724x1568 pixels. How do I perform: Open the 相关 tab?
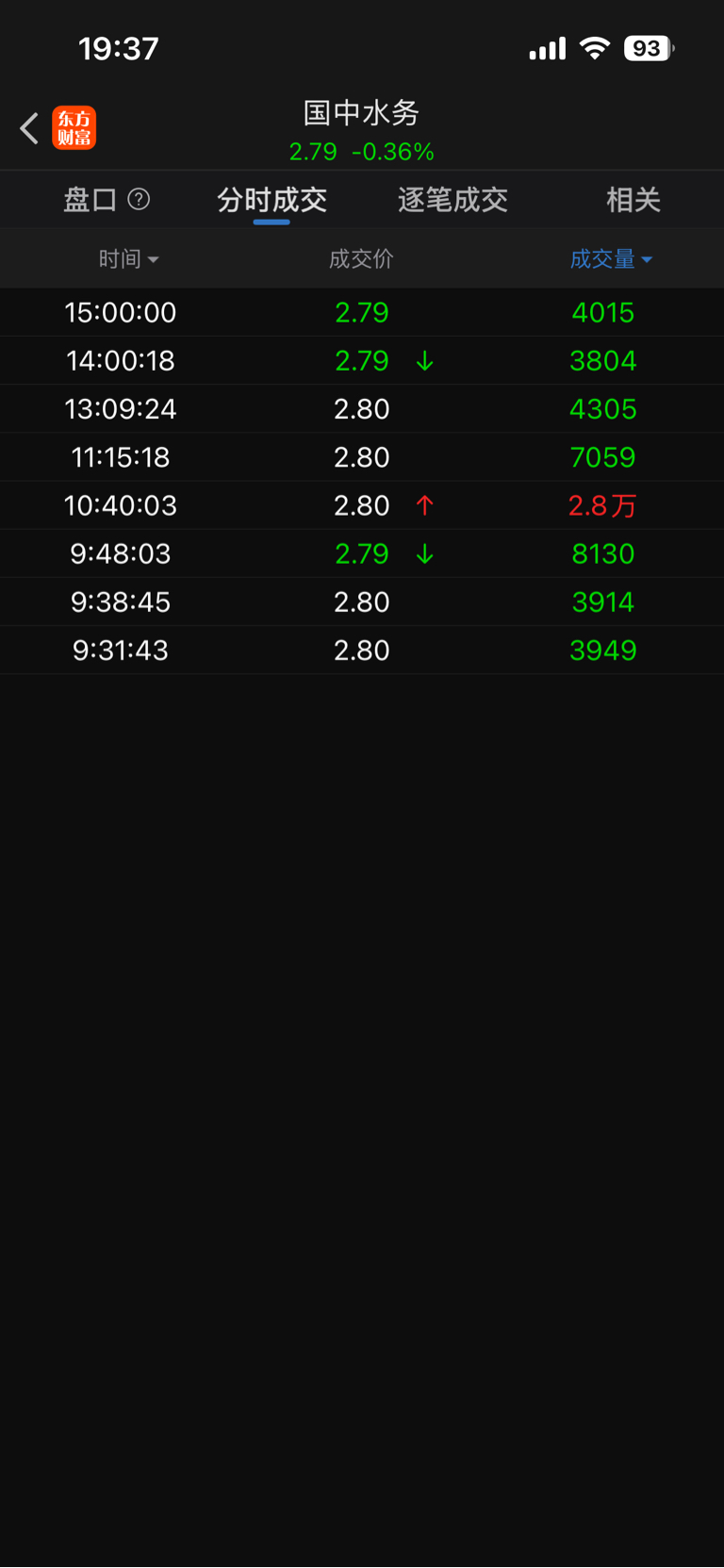pyautogui.click(x=633, y=200)
